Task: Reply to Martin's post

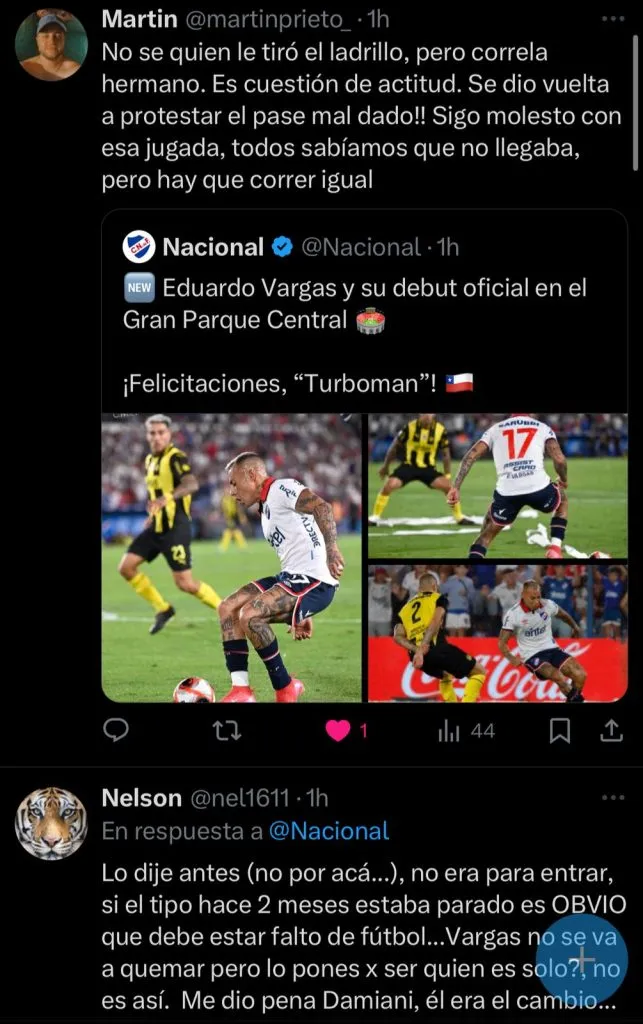Action: pyautogui.click(x=116, y=731)
